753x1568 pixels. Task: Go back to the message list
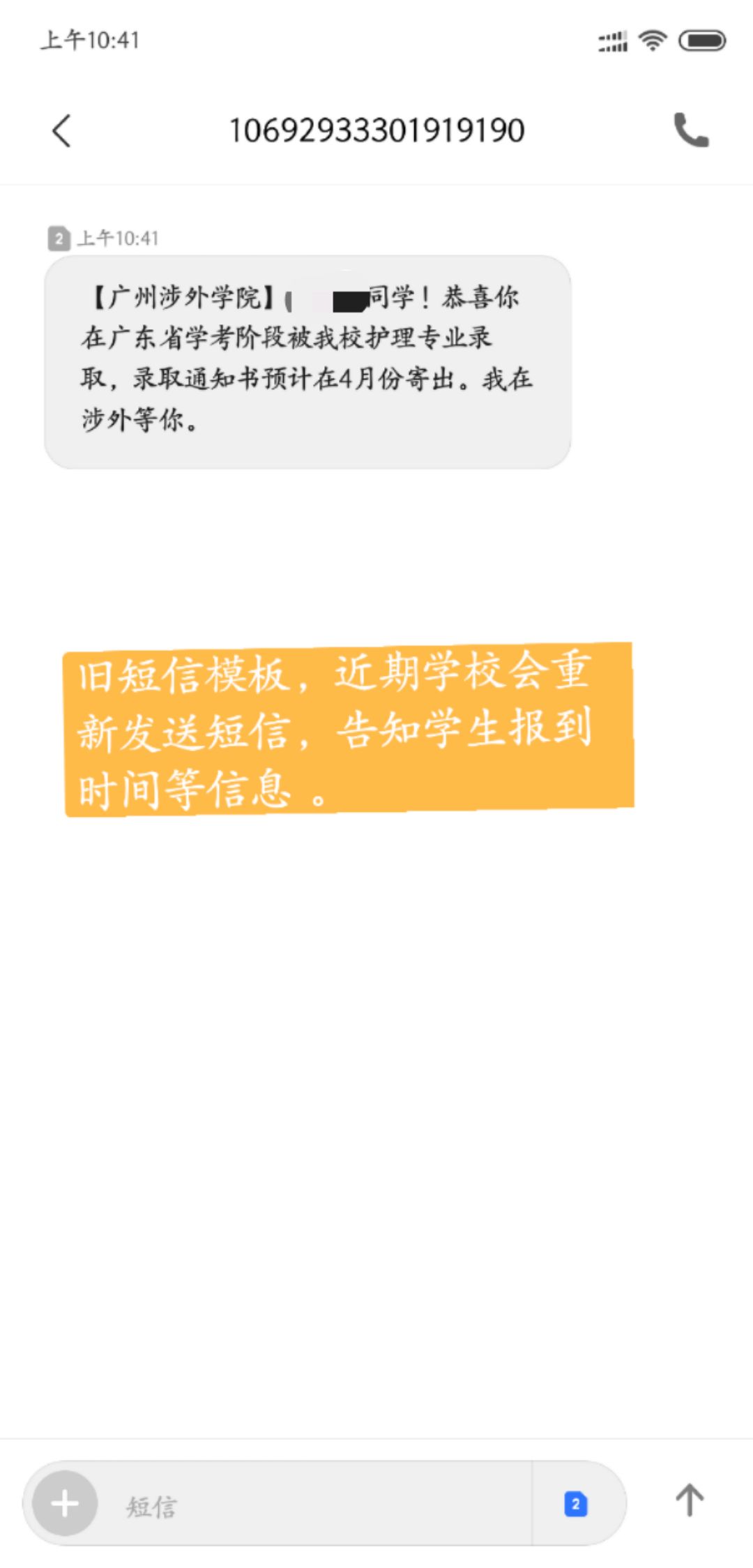tap(62, 130)
